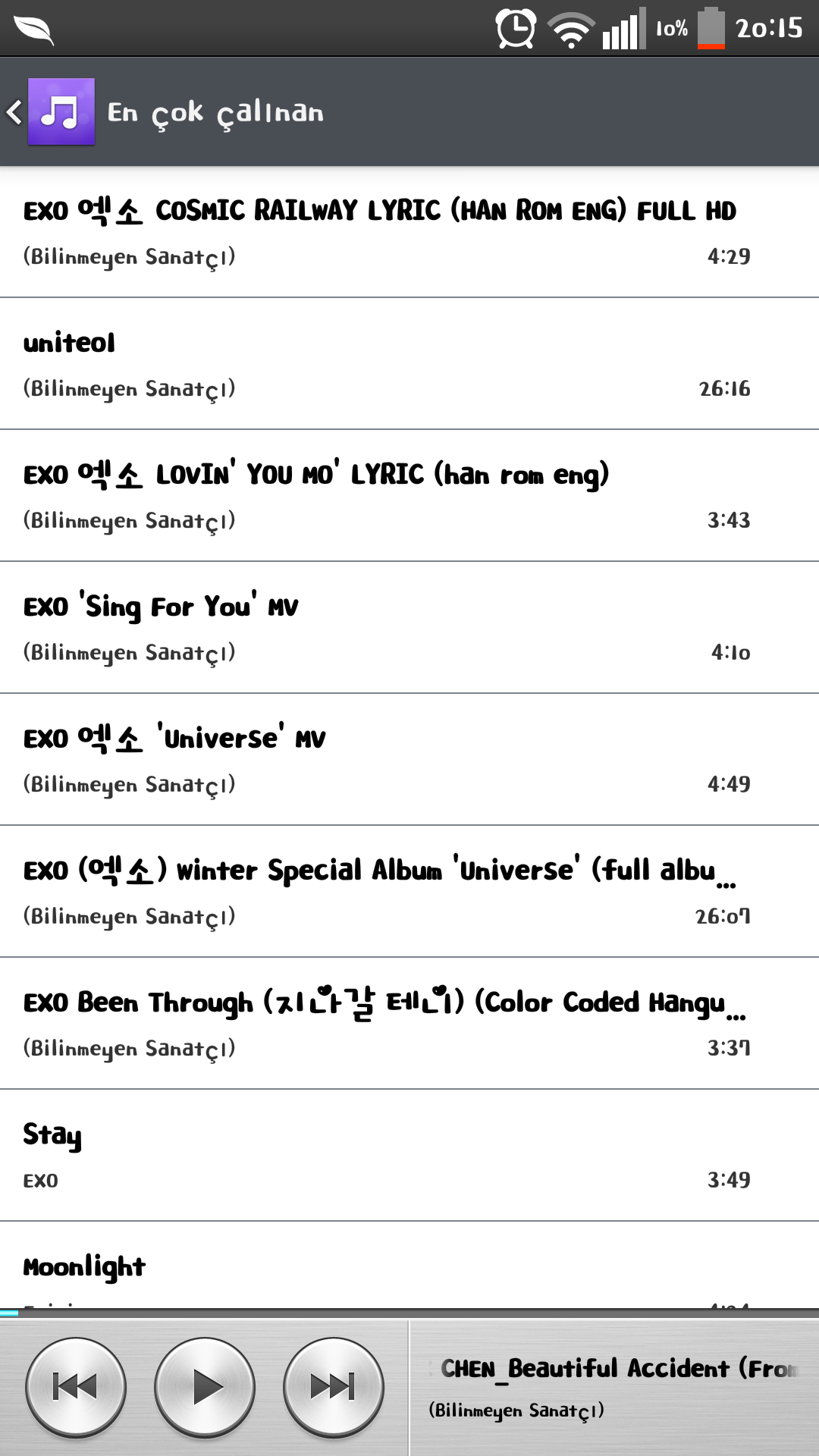Skip to the next track
Viewport: 819px width, 1456px height.
click(x=334, y=1387)
